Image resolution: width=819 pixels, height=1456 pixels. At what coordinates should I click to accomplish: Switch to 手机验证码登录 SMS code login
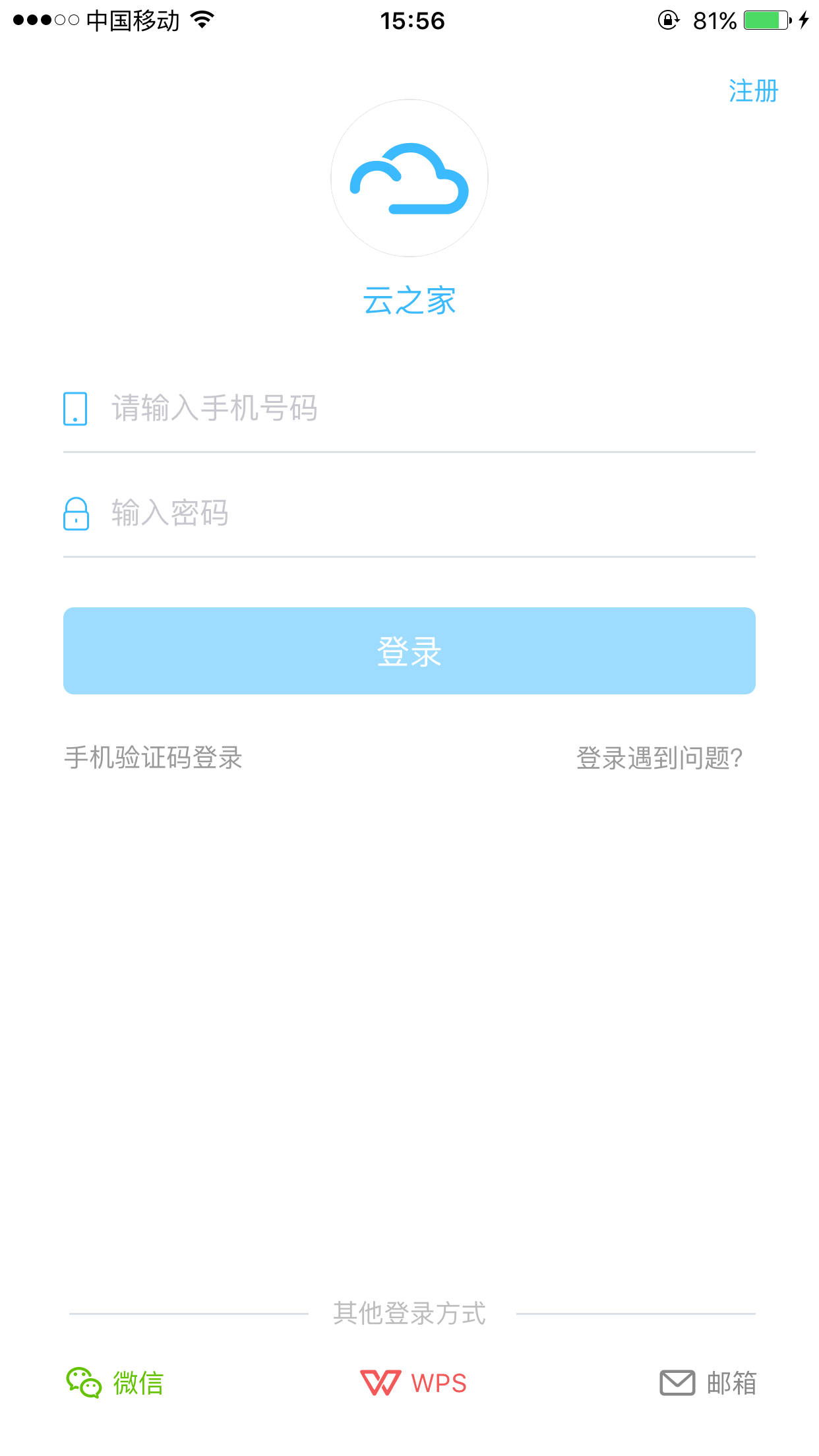154,758
